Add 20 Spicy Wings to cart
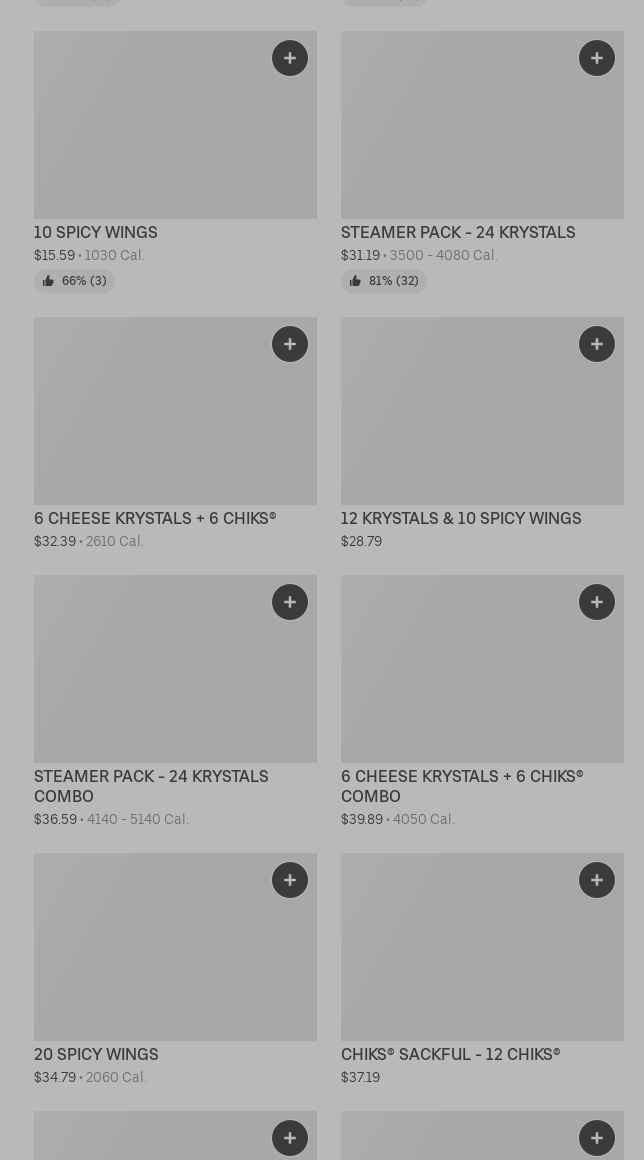 [x=290, y=880]
